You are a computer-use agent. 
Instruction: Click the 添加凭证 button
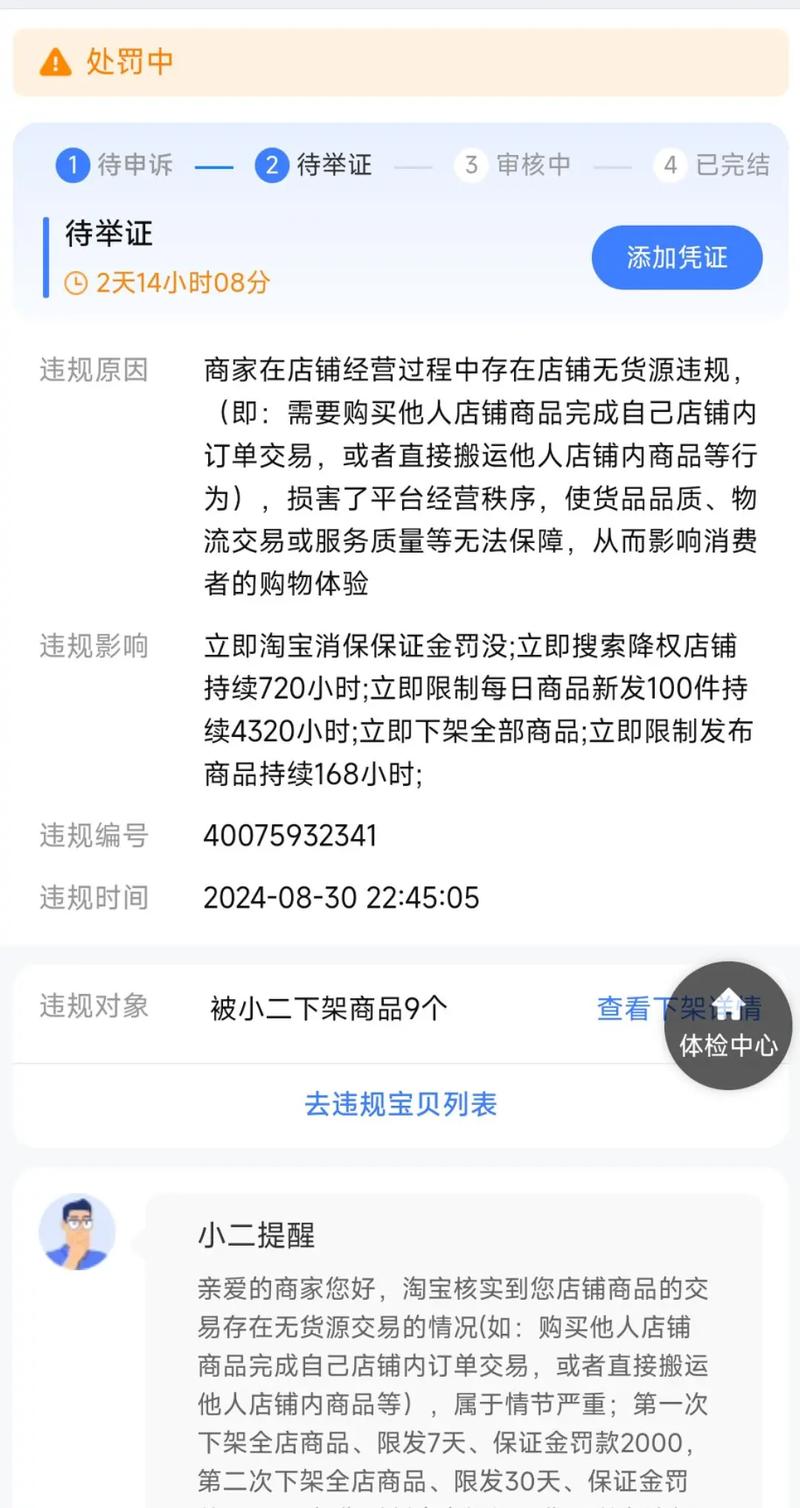pyautogui.click(x=677, y=257)
